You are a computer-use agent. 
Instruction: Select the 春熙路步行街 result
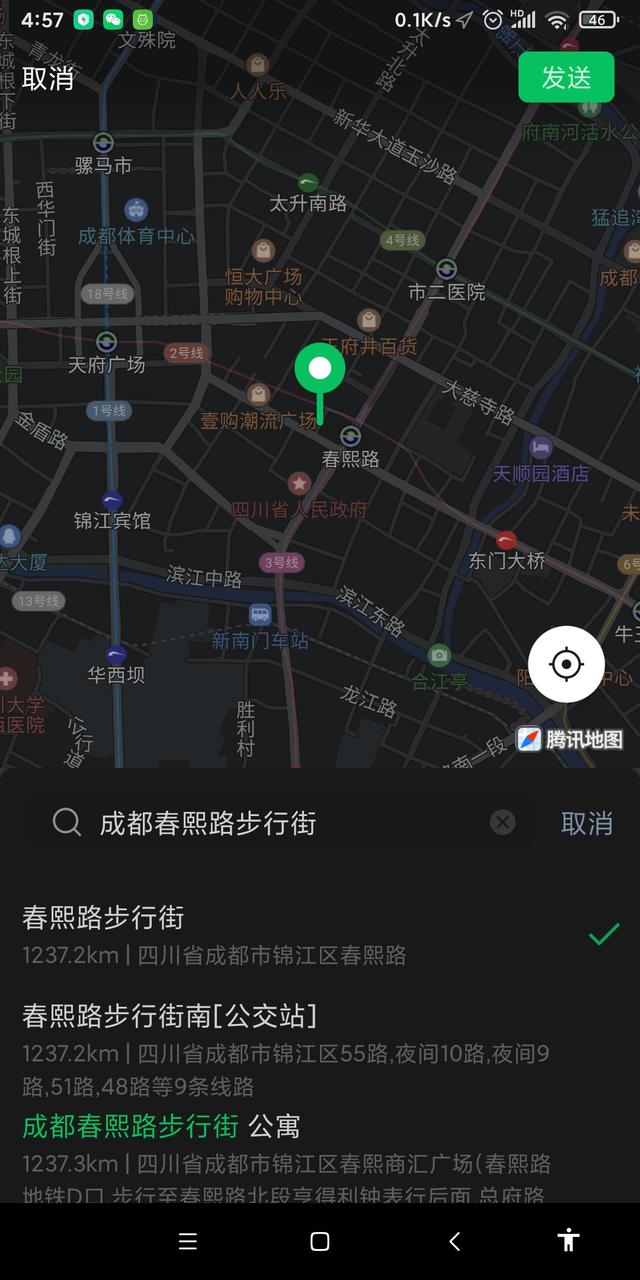click(300, 934)
